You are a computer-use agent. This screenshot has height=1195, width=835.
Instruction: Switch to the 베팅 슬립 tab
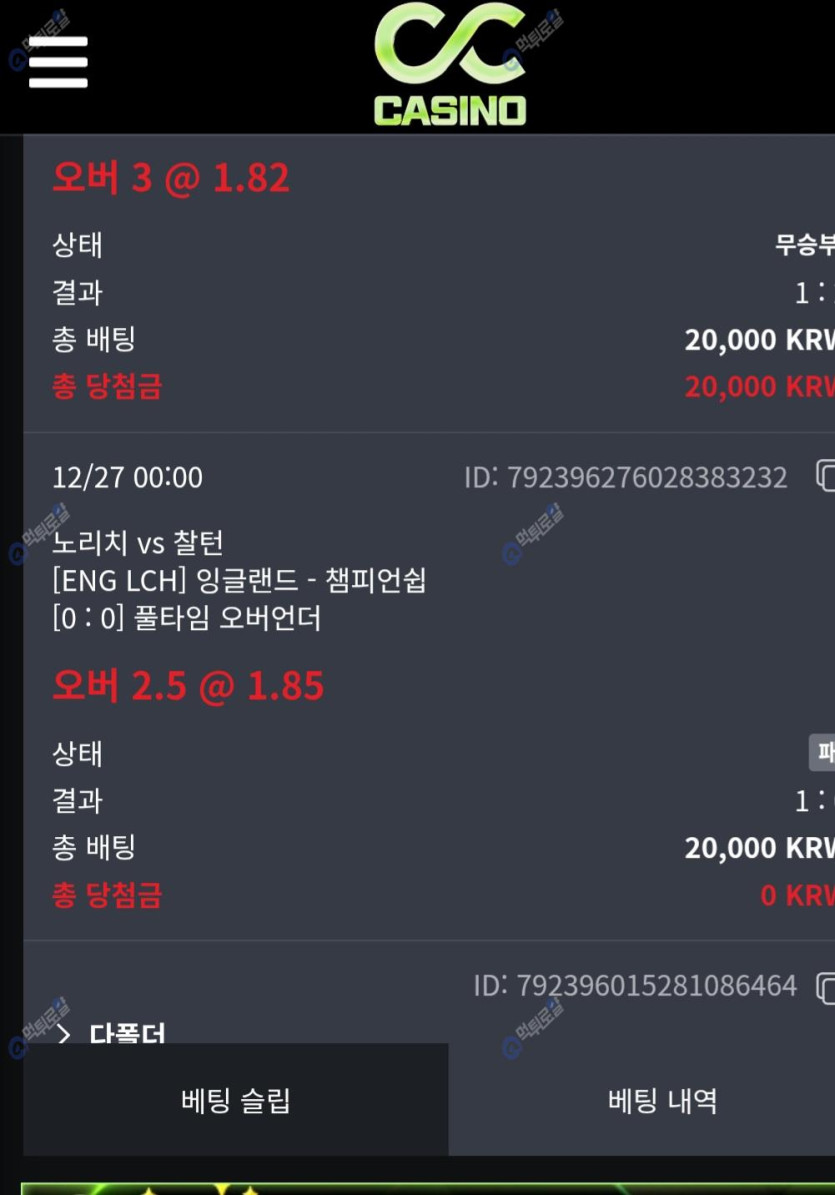236,1101
